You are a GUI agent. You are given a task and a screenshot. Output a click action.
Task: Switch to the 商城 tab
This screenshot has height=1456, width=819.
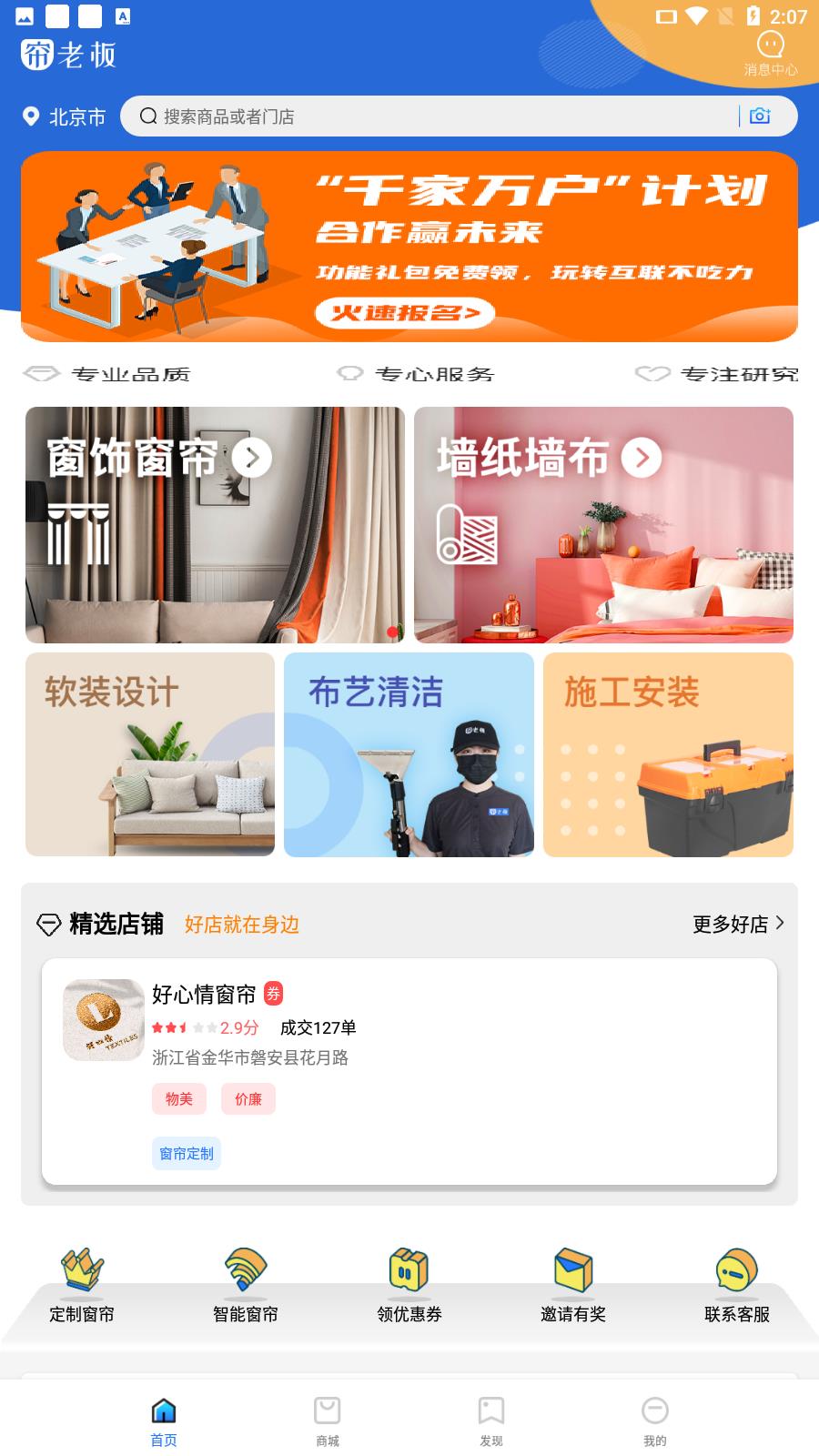(x=328, y=1421)
